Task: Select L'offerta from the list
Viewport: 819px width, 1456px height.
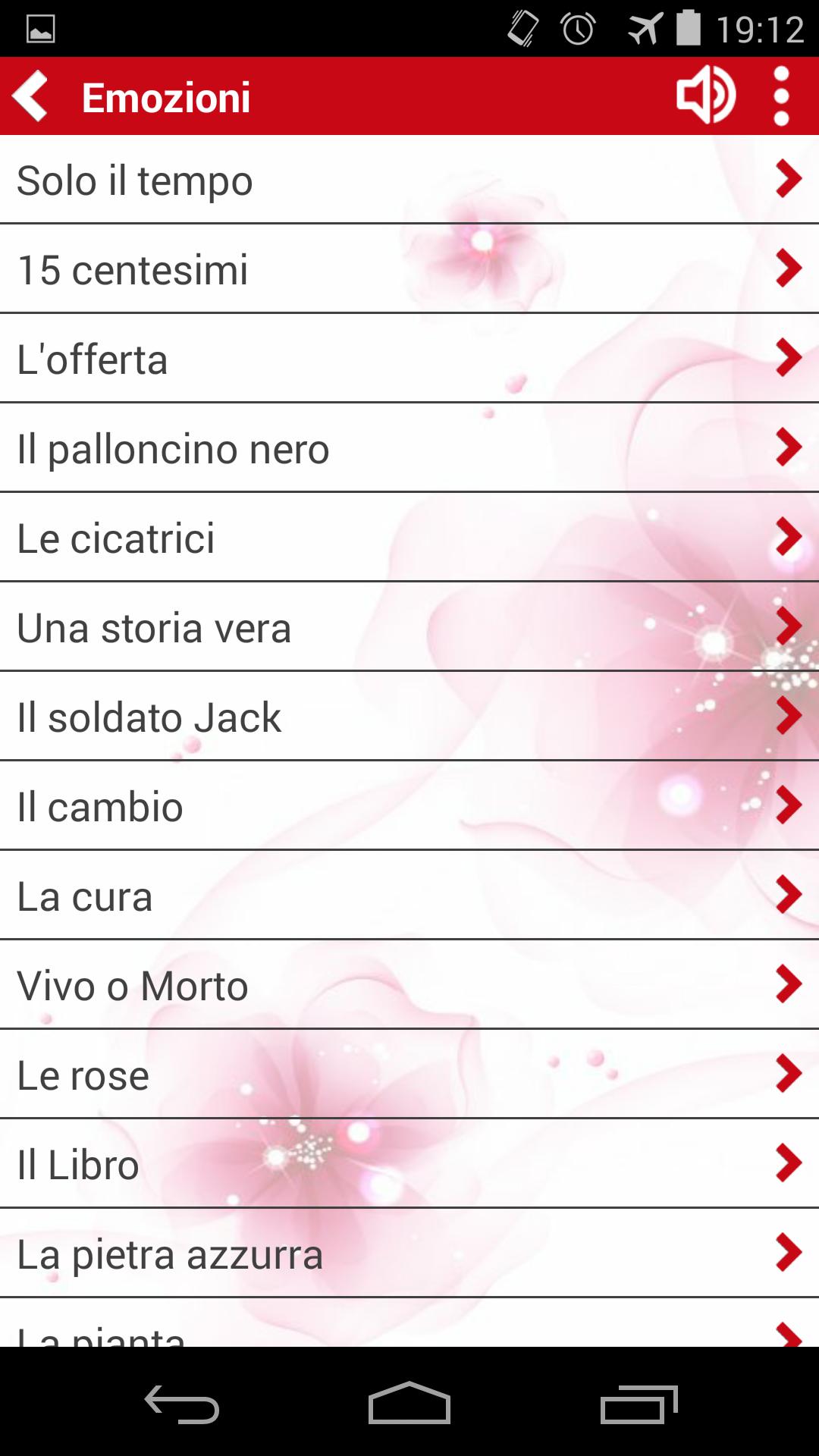Action: click(x=409, y=359)
